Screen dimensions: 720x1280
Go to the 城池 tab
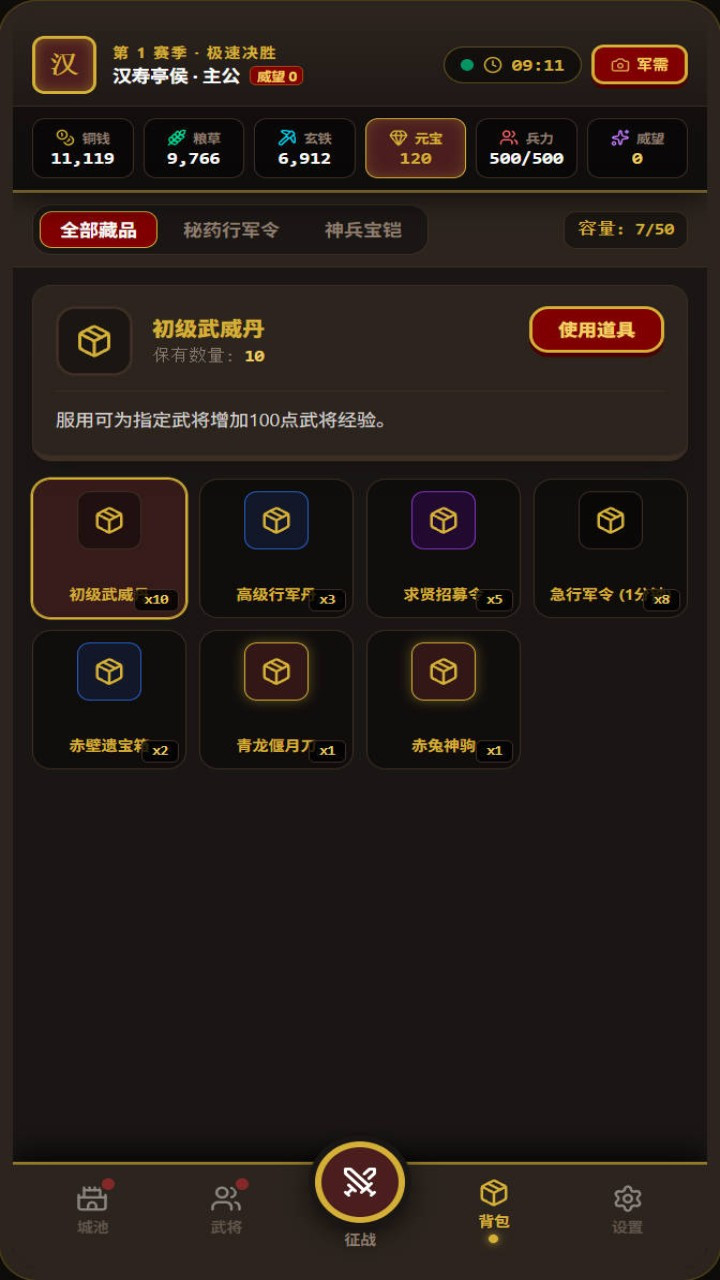(x=93, y=1210)
